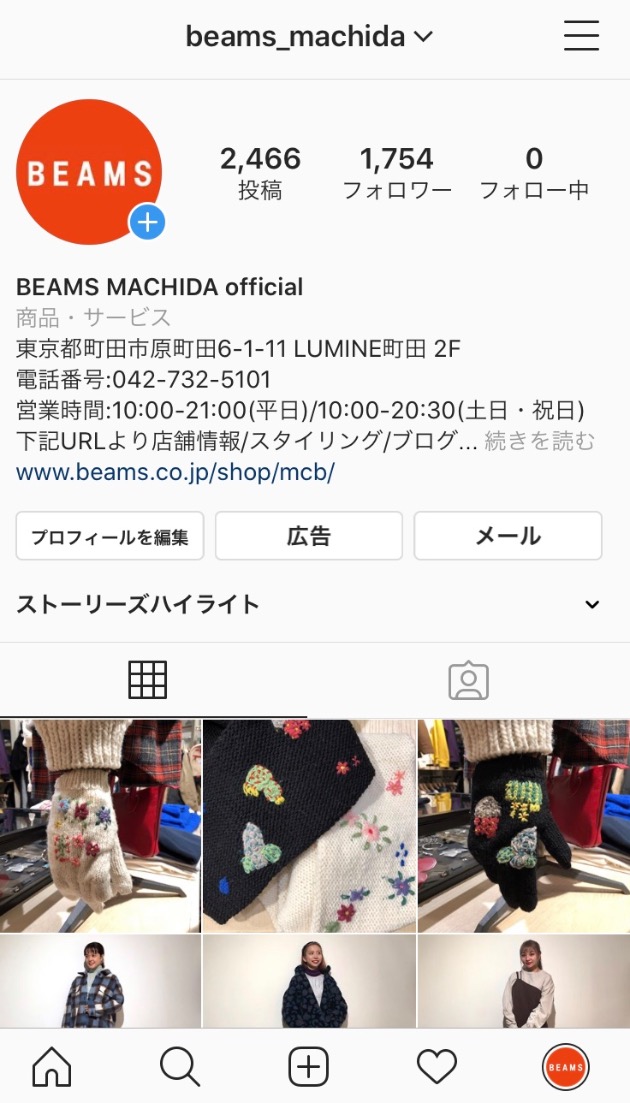Screen dimensions: 630x1103
Task: Open the フォロー中 following list
Action: 534,172
